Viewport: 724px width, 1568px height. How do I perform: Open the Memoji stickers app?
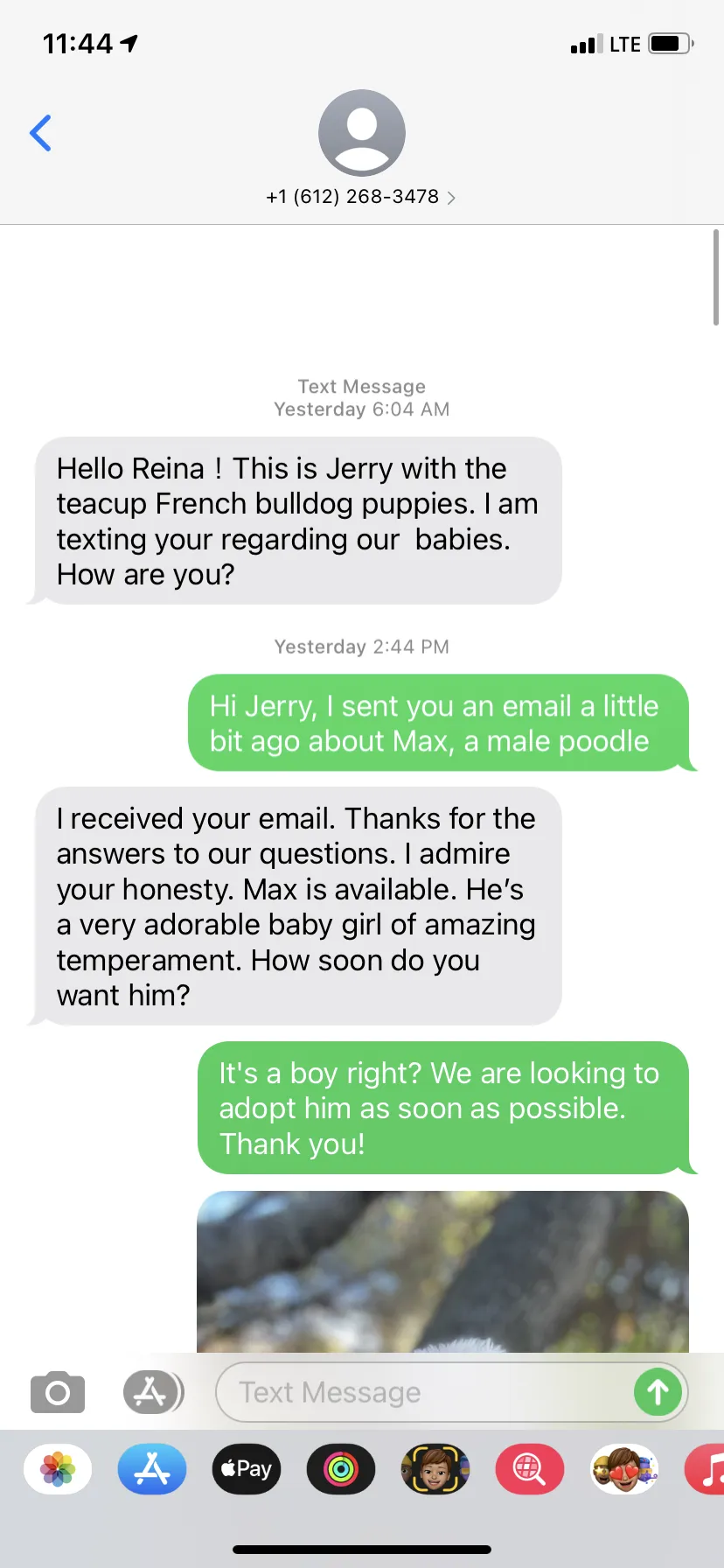tap(624, 1469)
